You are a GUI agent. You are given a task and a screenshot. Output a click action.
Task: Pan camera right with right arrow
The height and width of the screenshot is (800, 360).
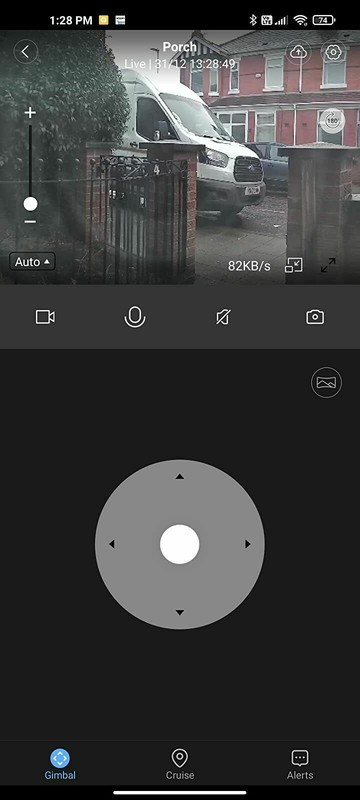tap(248, 544)
